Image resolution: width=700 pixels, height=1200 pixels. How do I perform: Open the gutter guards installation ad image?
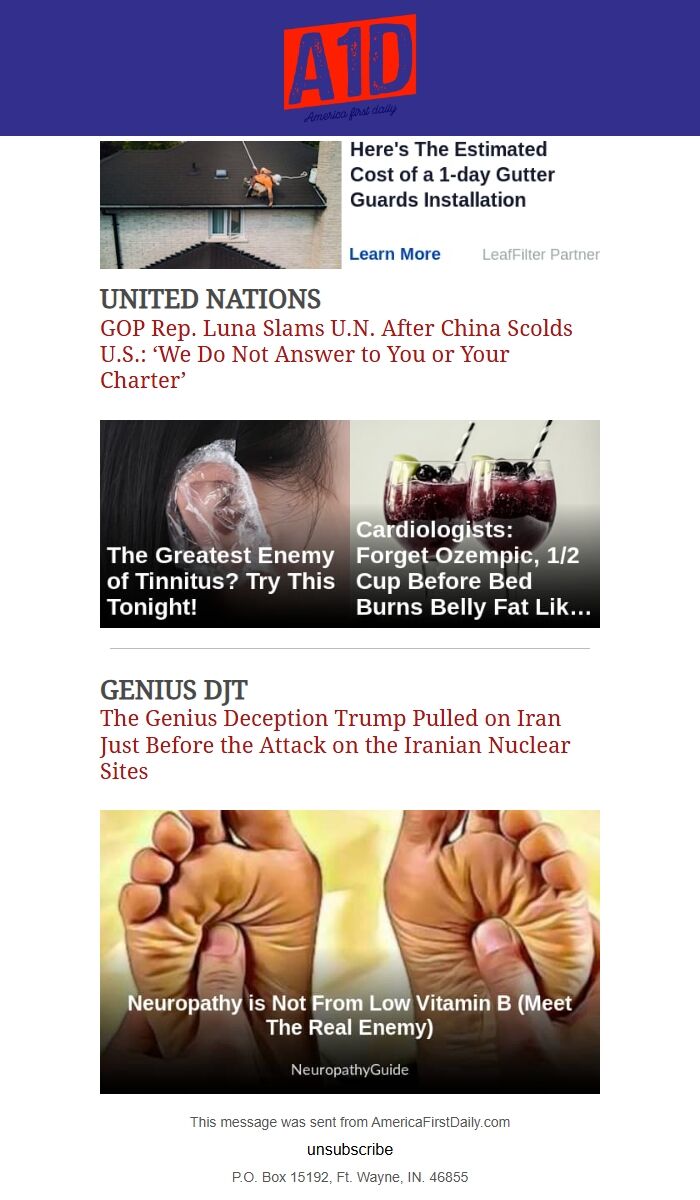[x=220, y=205]
